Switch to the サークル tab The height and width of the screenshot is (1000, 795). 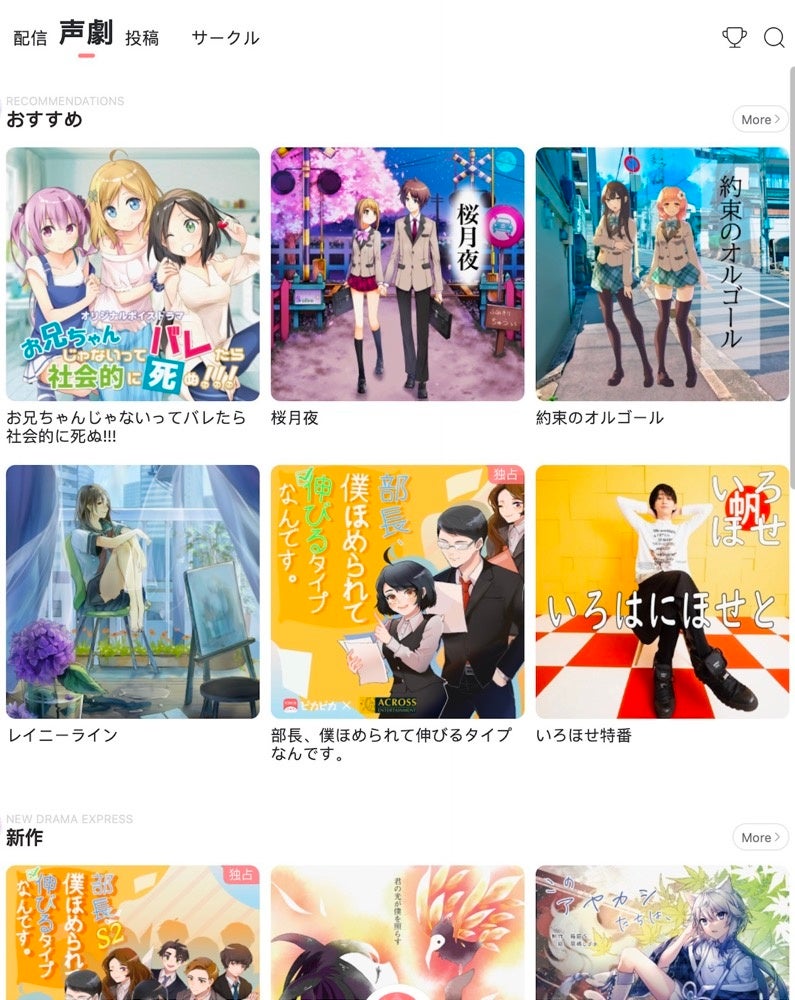(225, 39)
